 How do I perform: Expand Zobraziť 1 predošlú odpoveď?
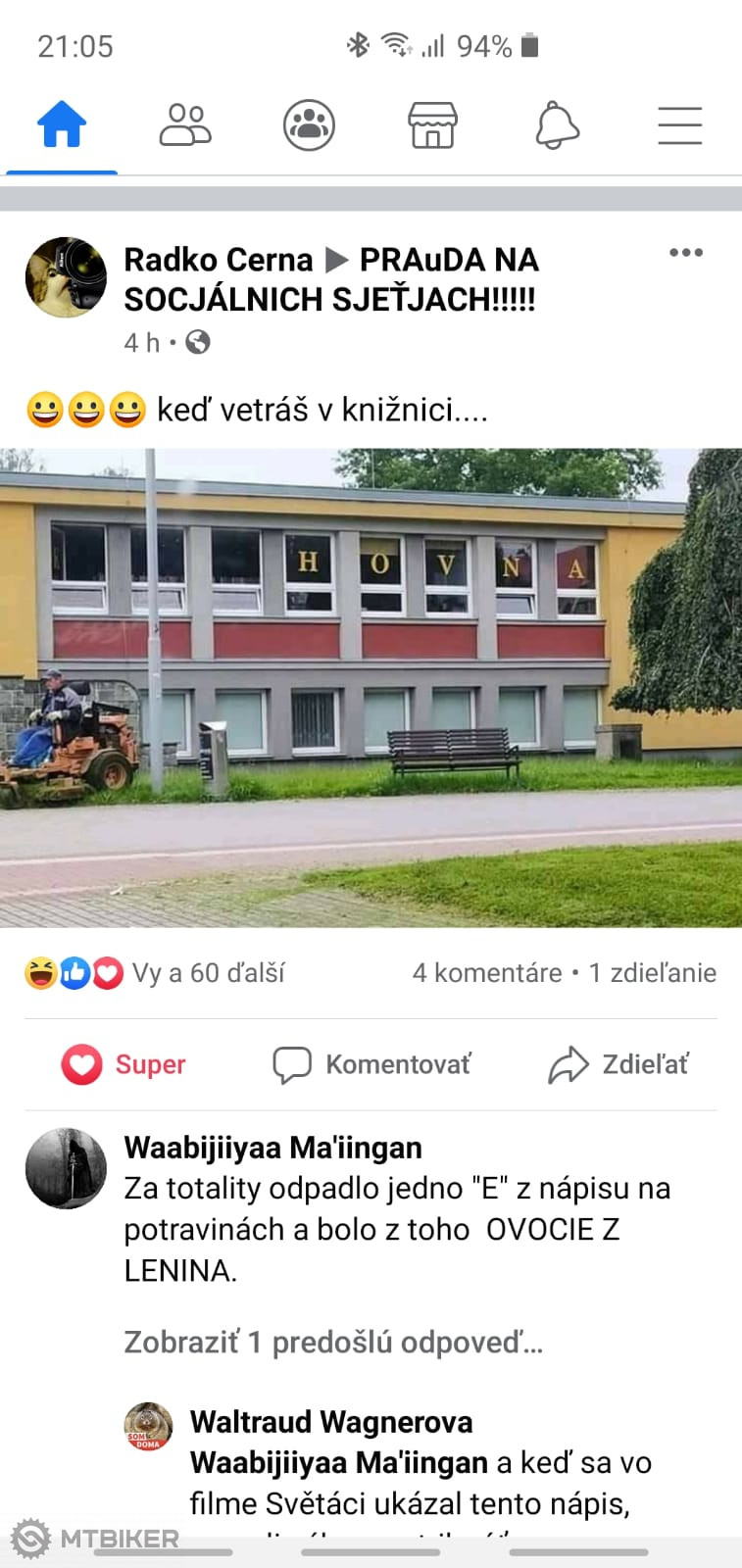tap(333, 1342)
